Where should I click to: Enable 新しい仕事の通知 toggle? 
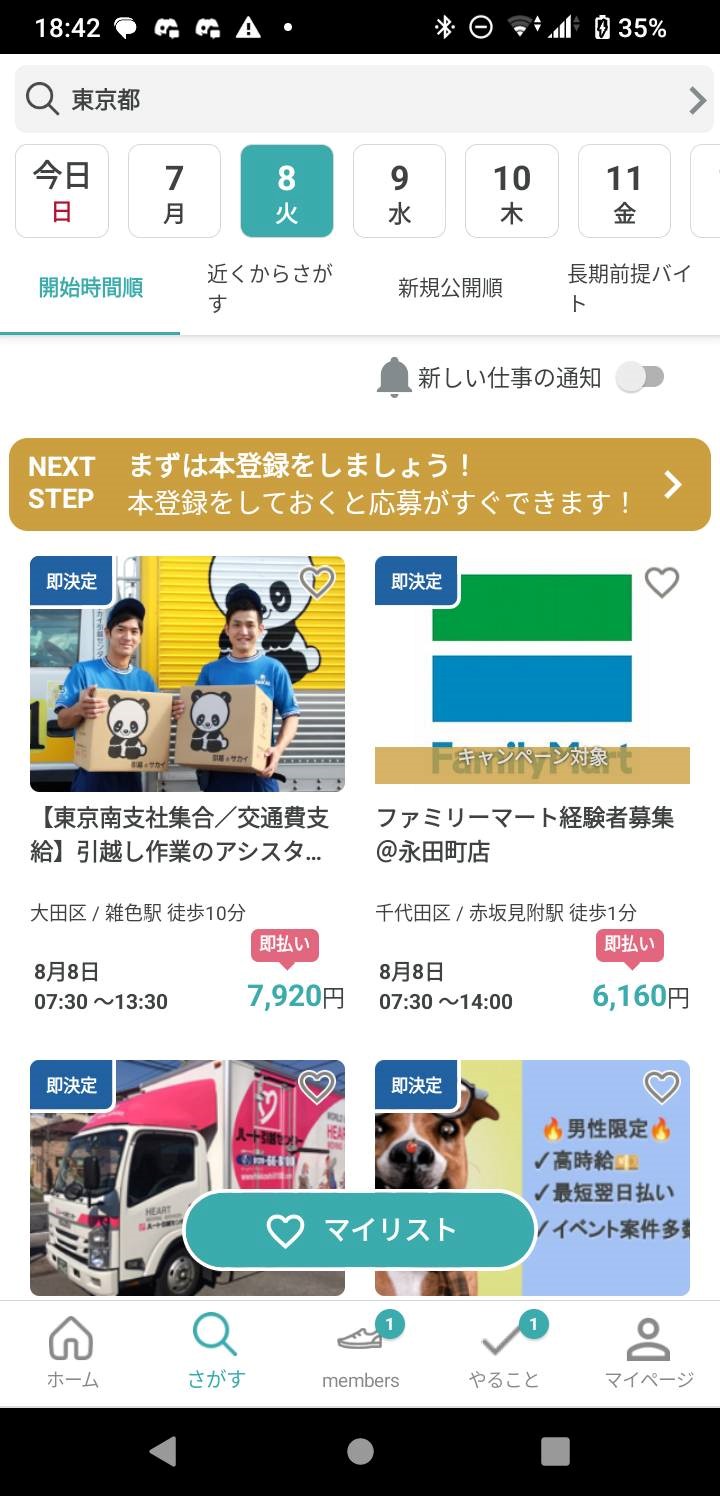[x=640, y=377]
